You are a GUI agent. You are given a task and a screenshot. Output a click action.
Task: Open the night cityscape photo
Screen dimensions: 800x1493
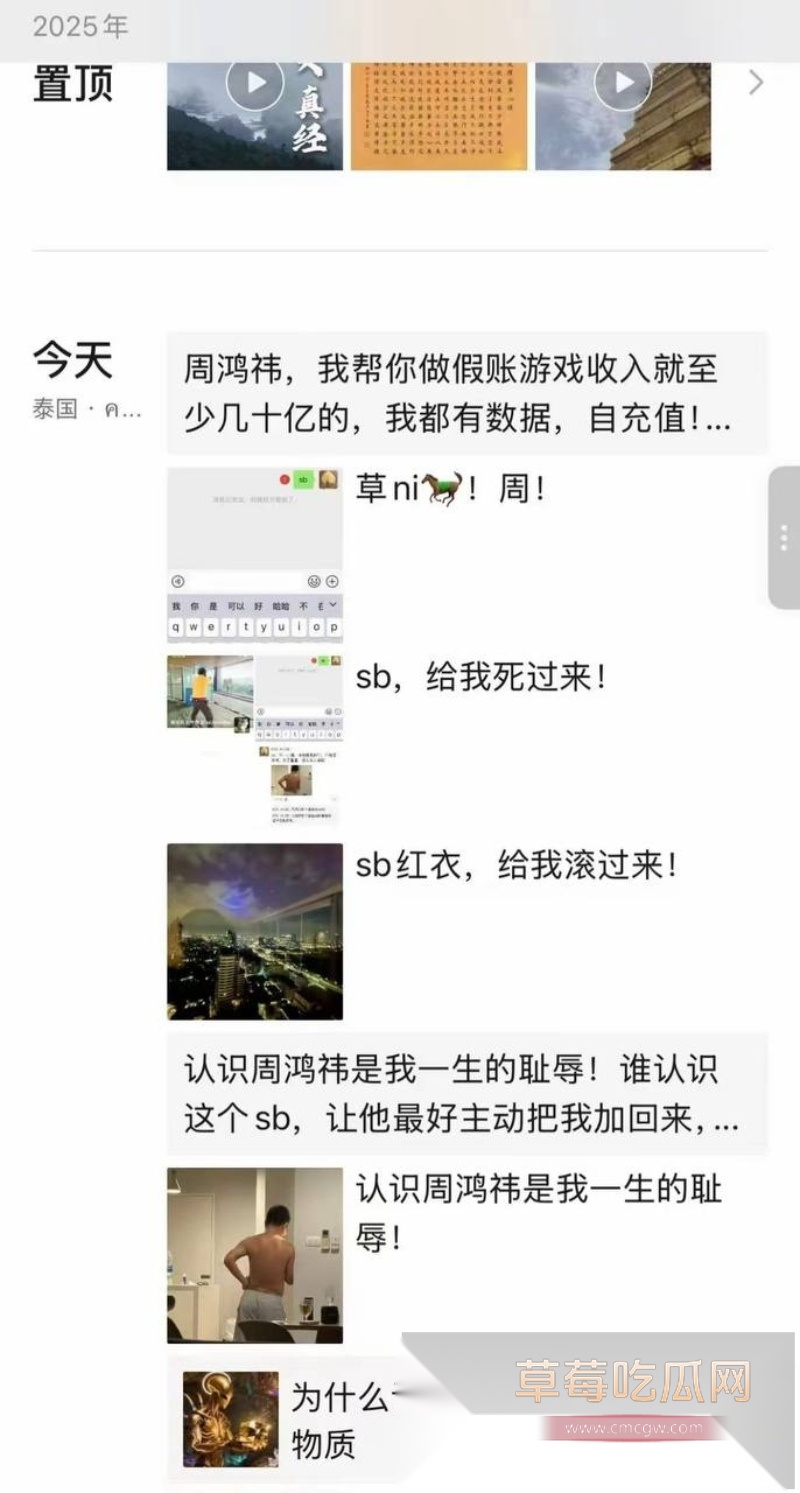point(254,930)
